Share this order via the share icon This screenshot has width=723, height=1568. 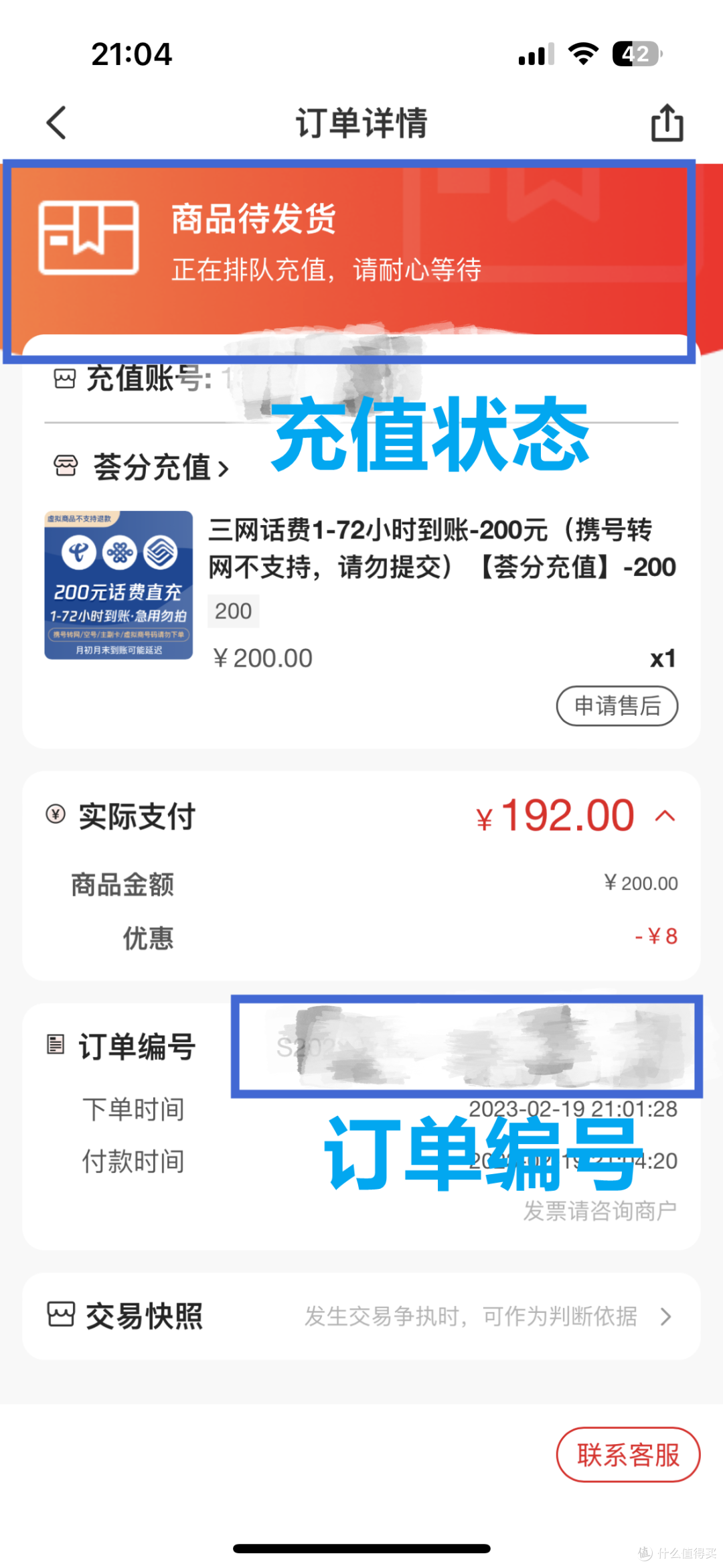click(667, 123)
